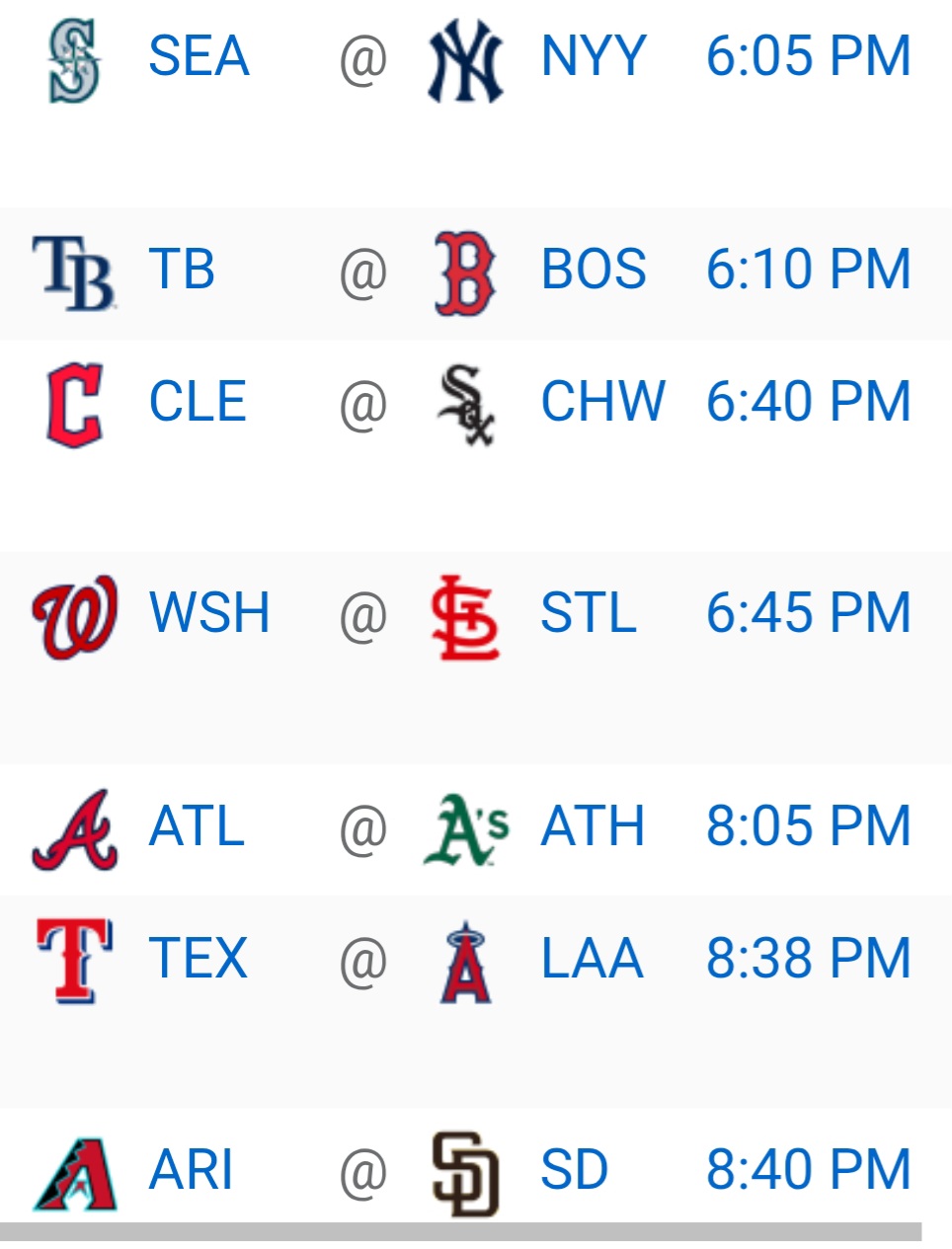Open the 8:05 PM game link

(x=808, y=826)
